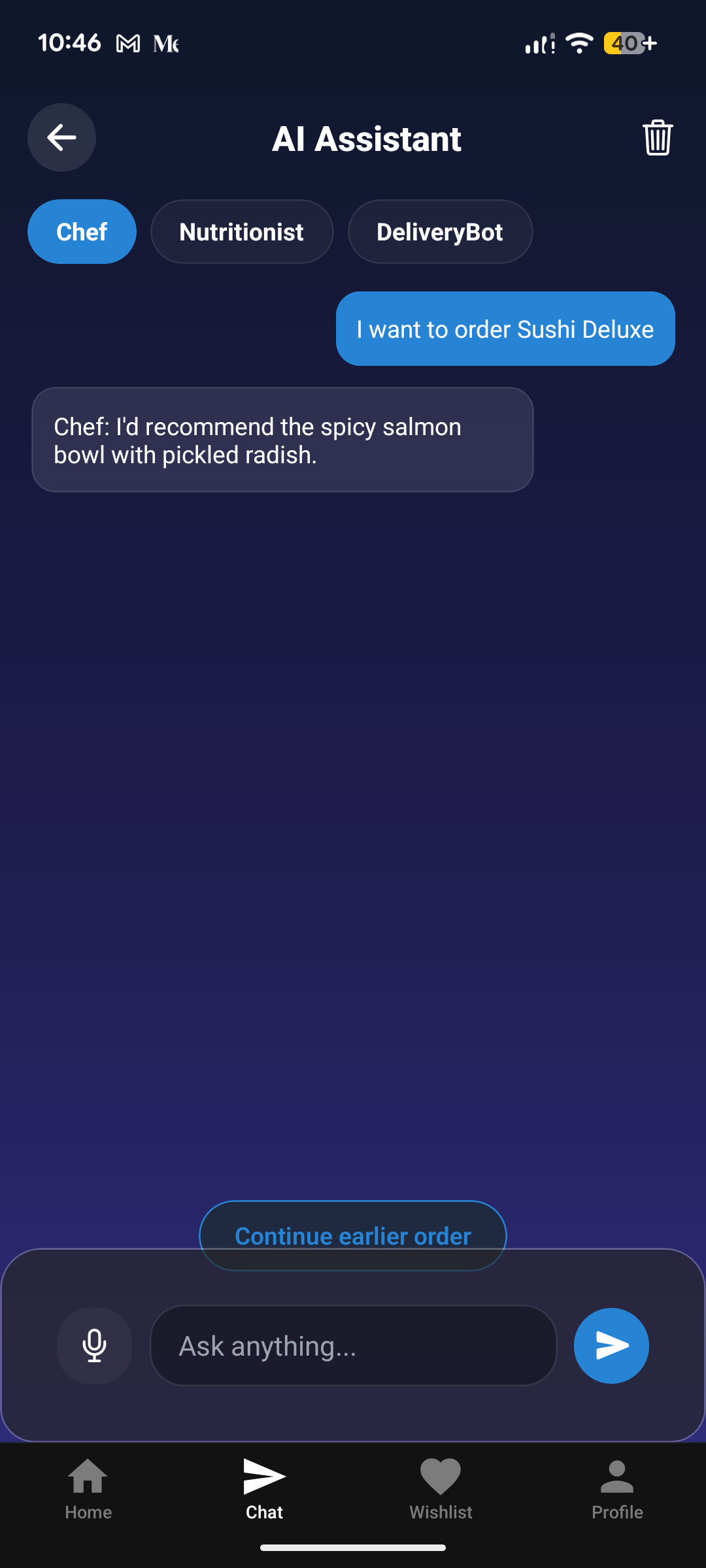This screenshot has height=1568, width=706.
Task: Switch to the Nutritionist assistant
Action: click(242, 232)
